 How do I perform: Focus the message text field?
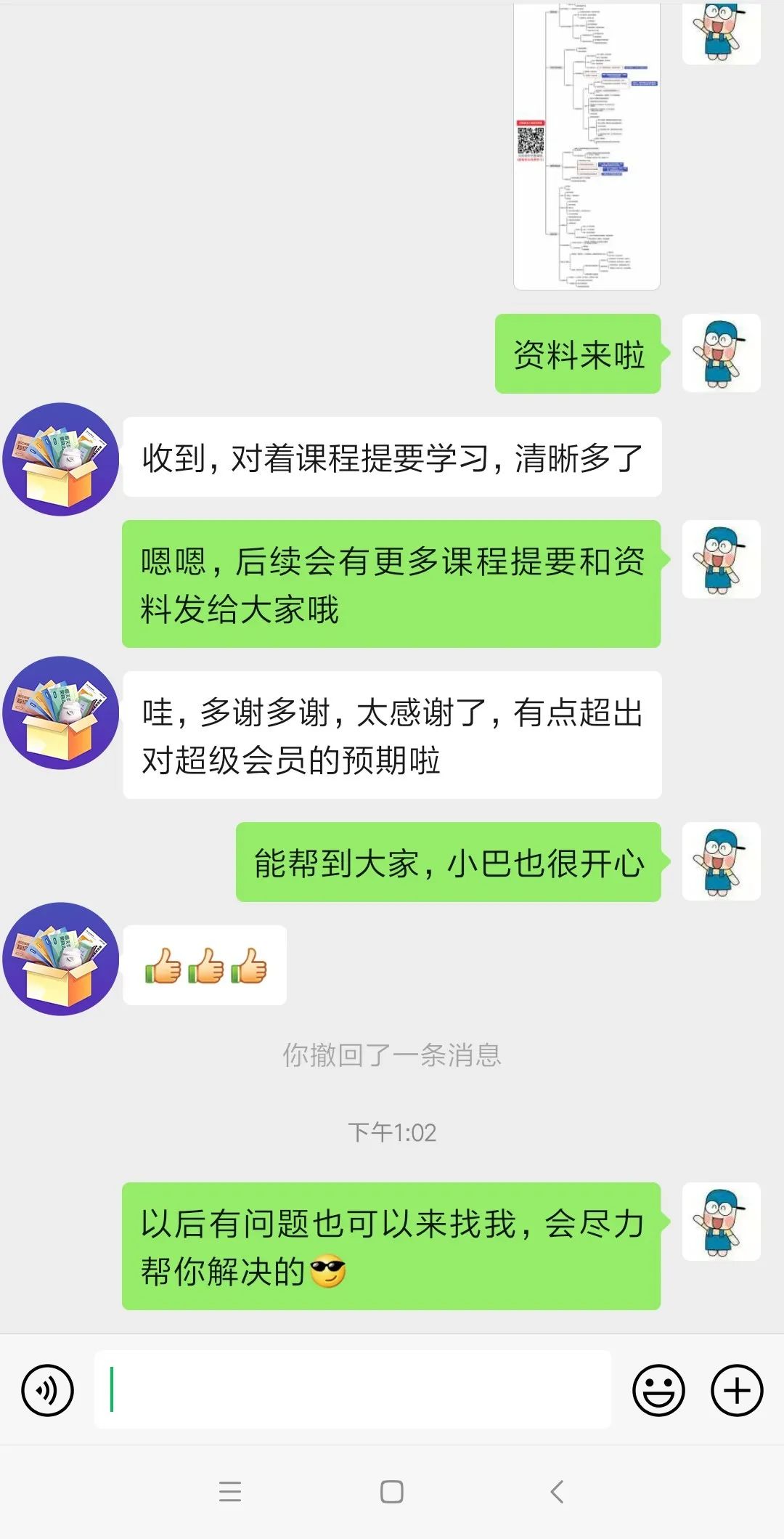(353, 1389)
